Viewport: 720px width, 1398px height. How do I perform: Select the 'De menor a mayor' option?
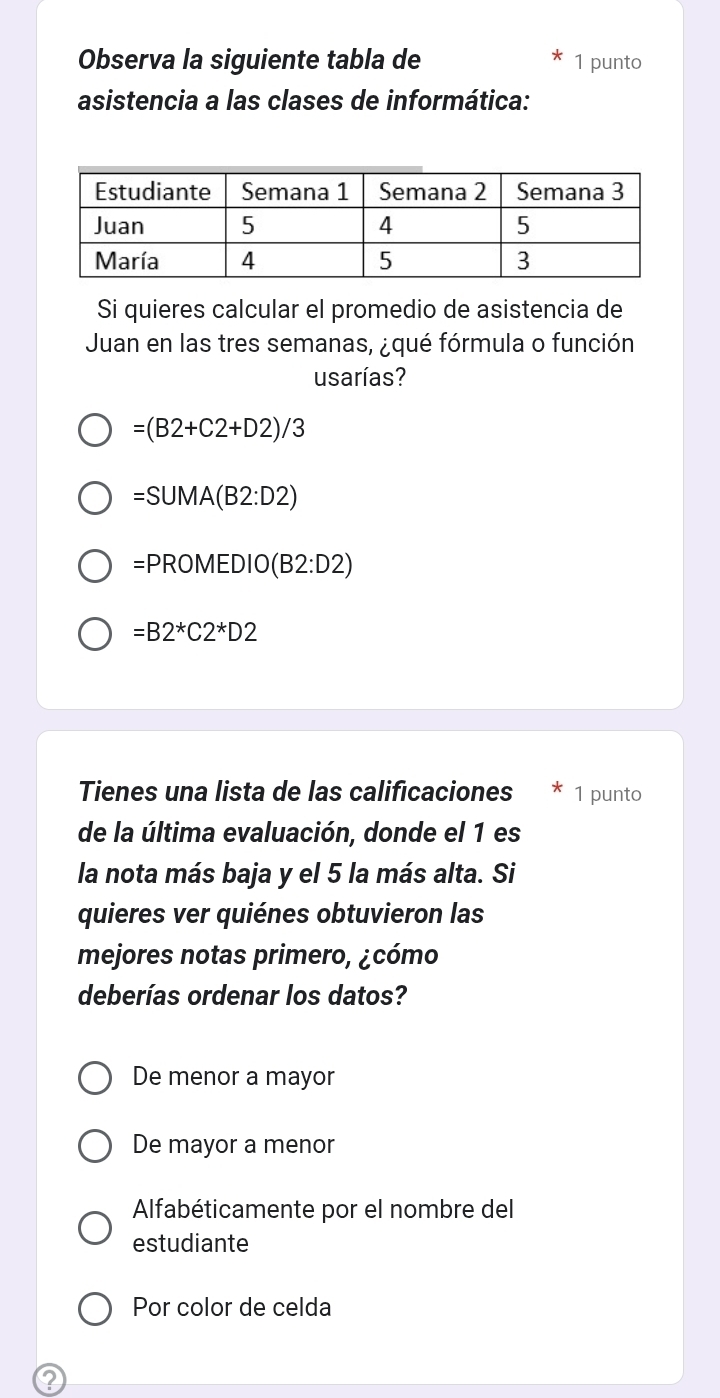coord(95,1078)
